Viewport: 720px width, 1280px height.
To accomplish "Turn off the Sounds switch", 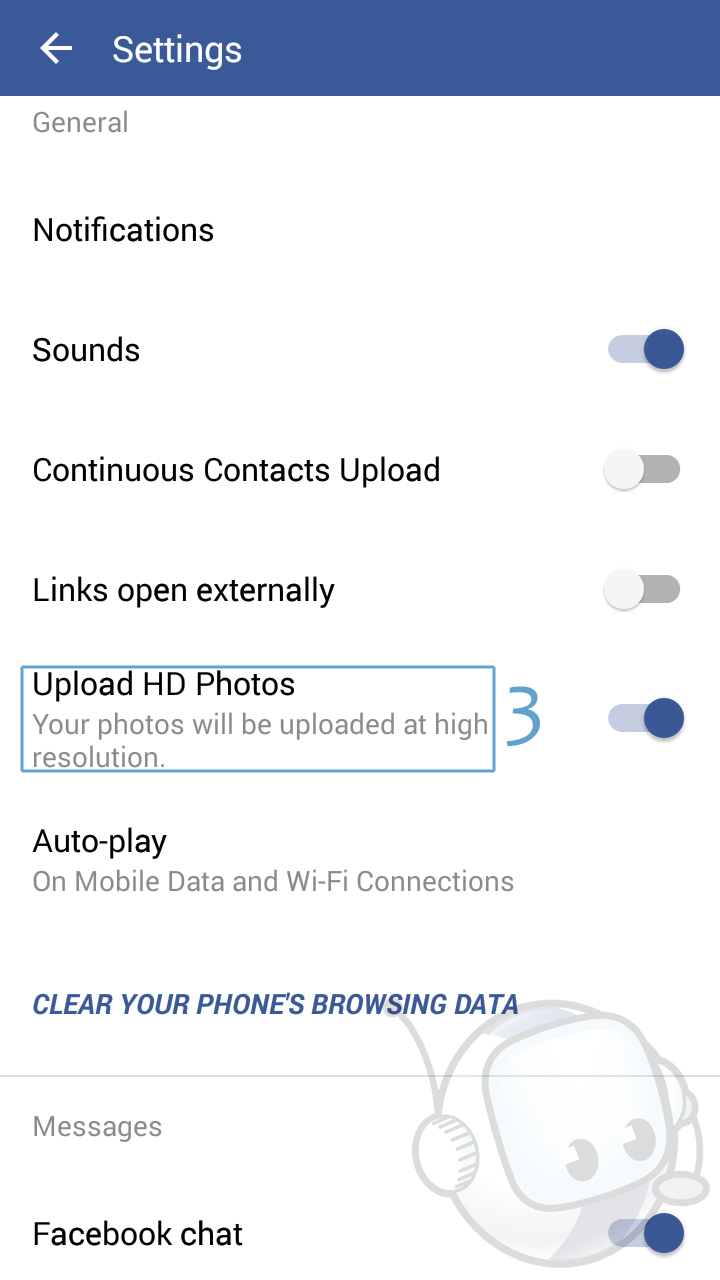I will pos(645,350).
